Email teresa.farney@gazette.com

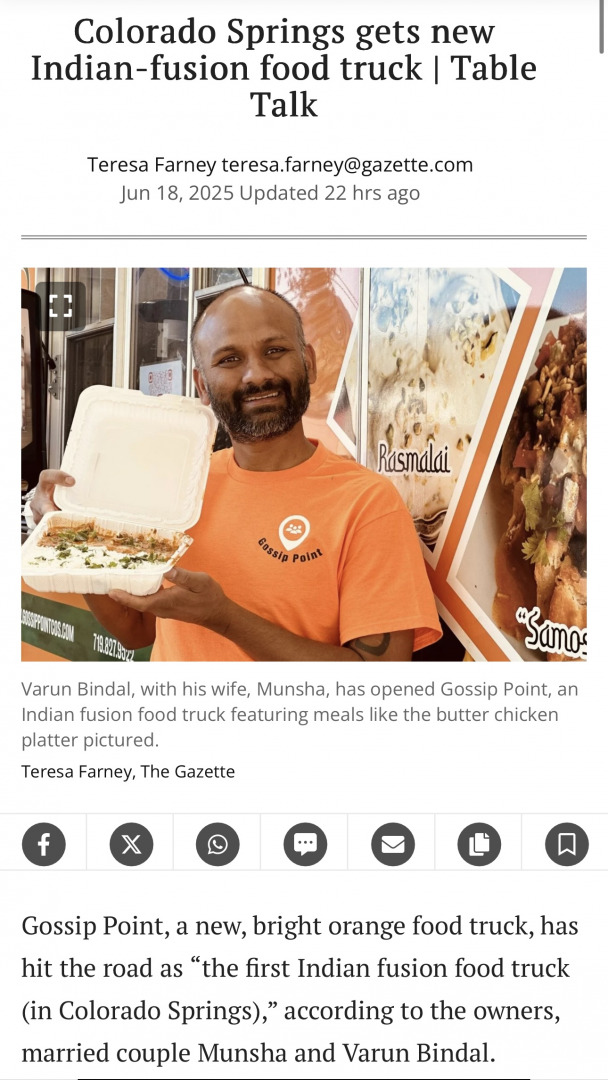pos(347,164)
